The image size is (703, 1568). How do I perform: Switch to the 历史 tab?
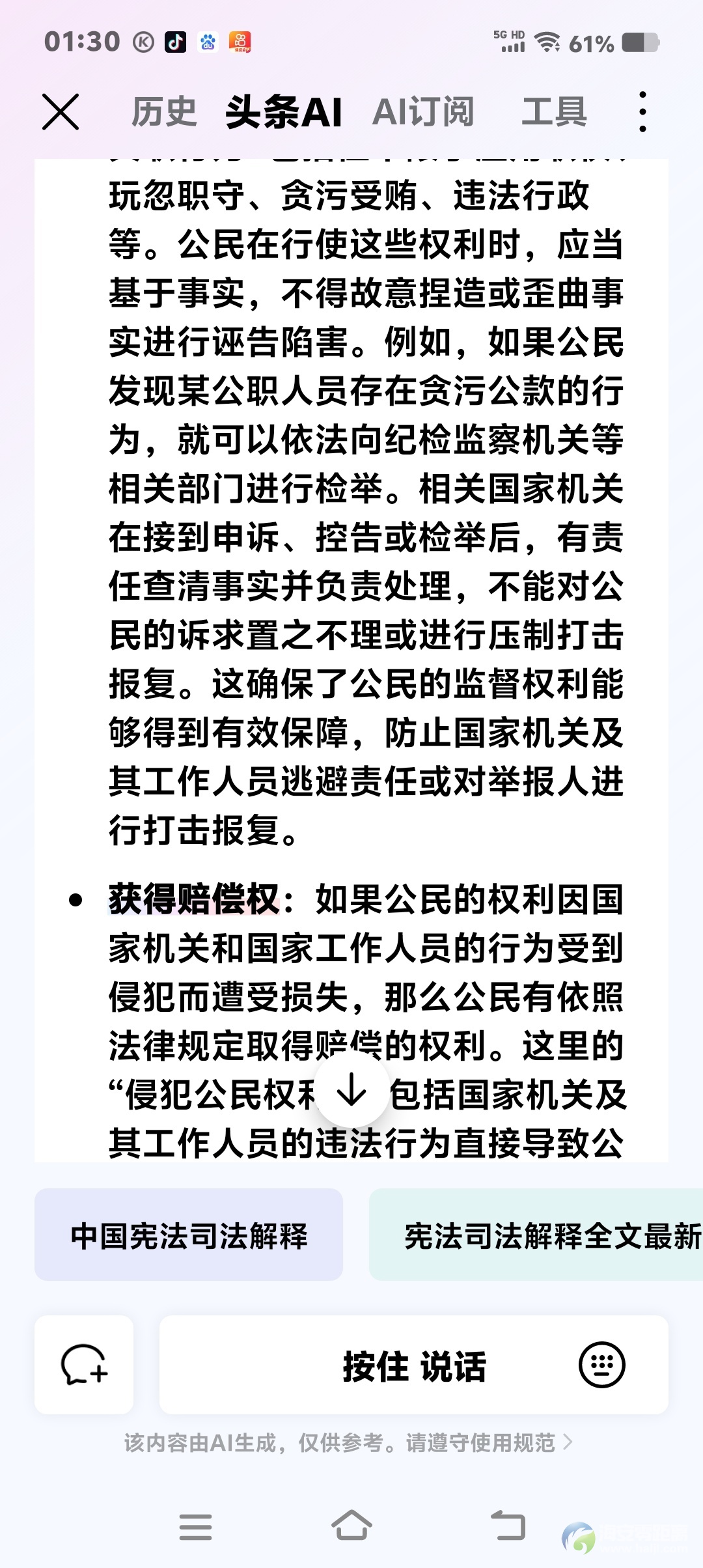coord(164,111)
